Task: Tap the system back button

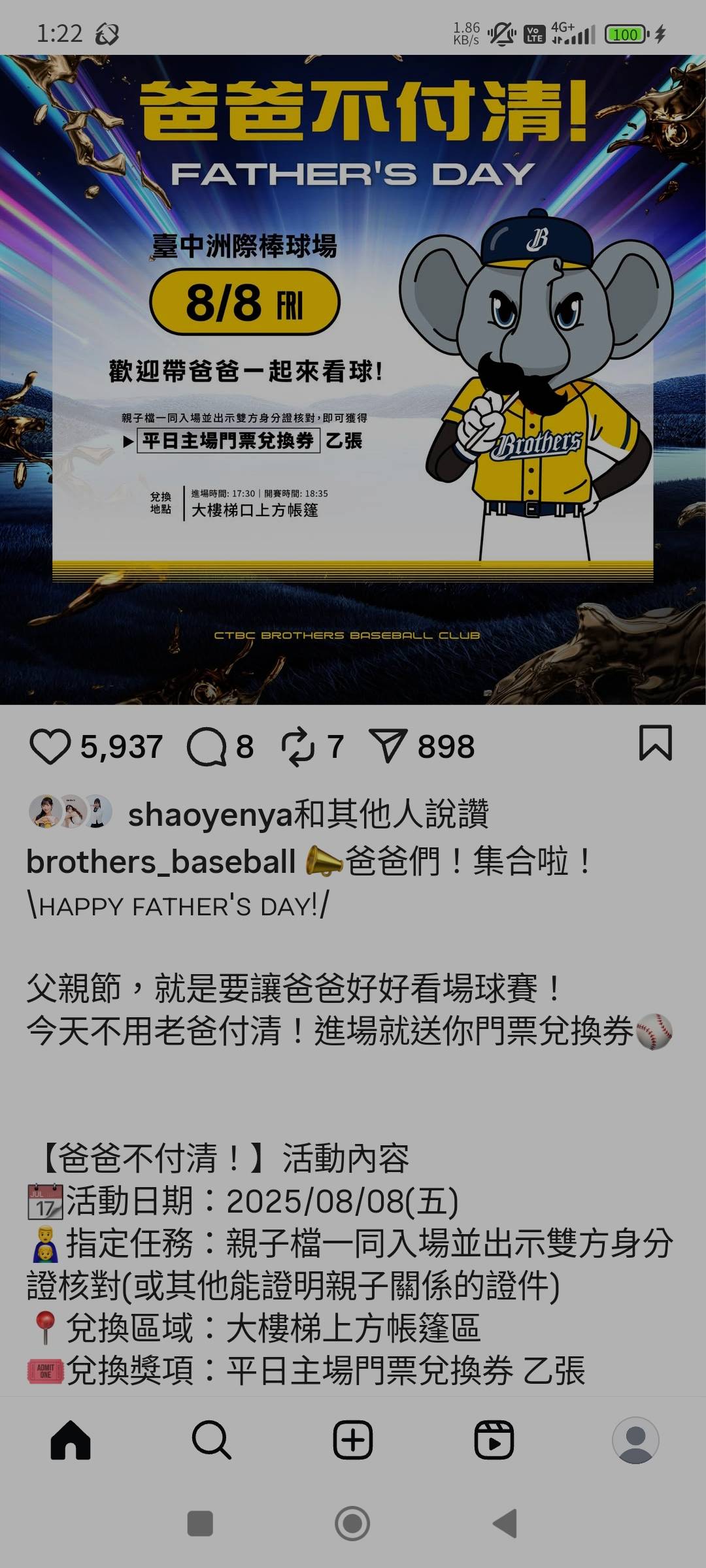Action: coord(505,1524)
